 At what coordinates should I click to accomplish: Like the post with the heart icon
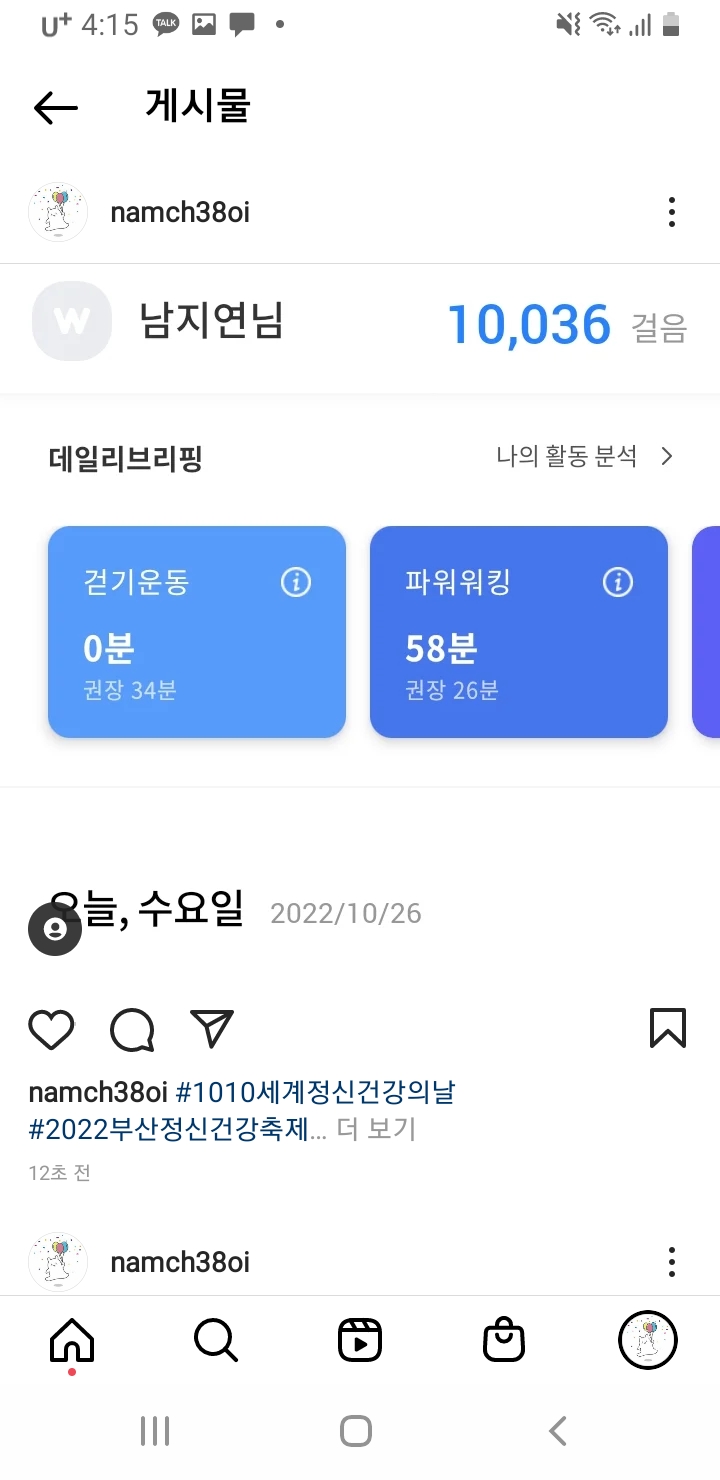pyautogui.click(x=51, y=1029)
